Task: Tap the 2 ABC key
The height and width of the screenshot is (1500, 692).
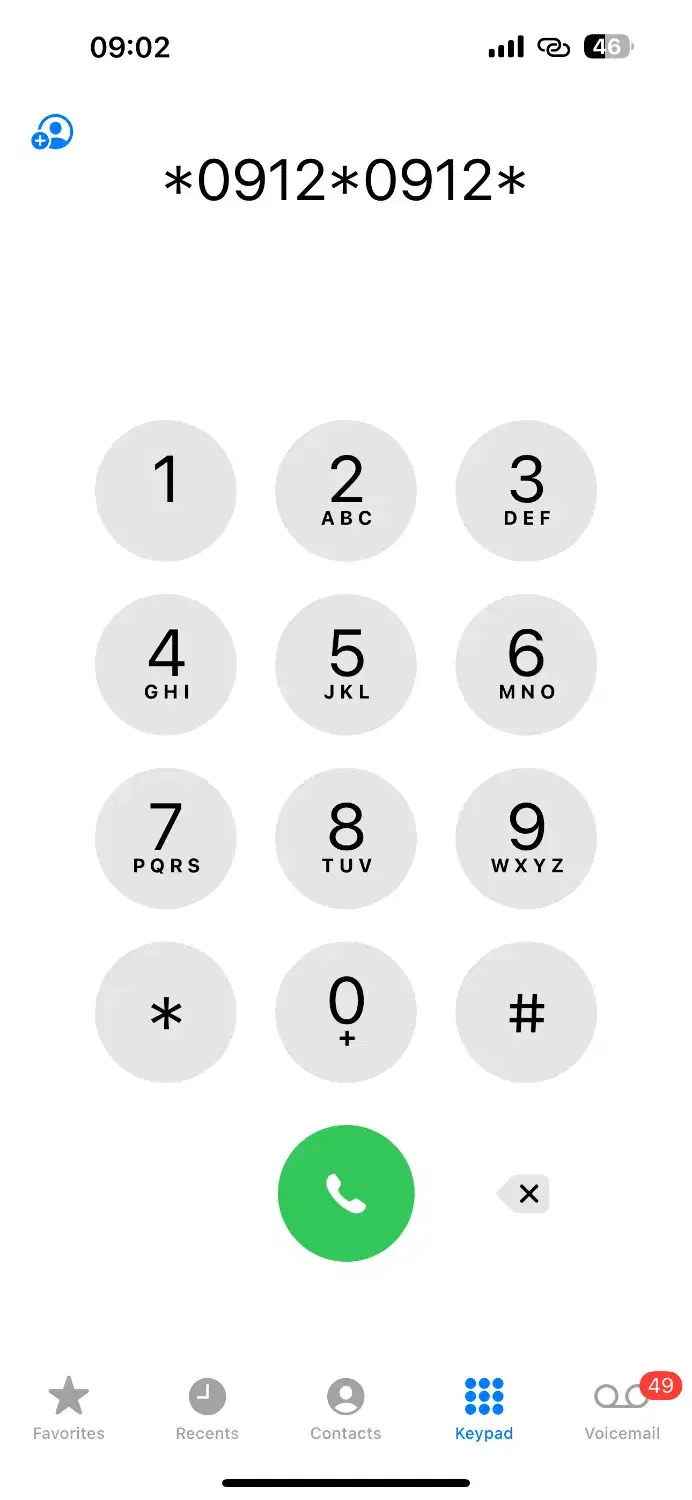Action: pos(346,491)
